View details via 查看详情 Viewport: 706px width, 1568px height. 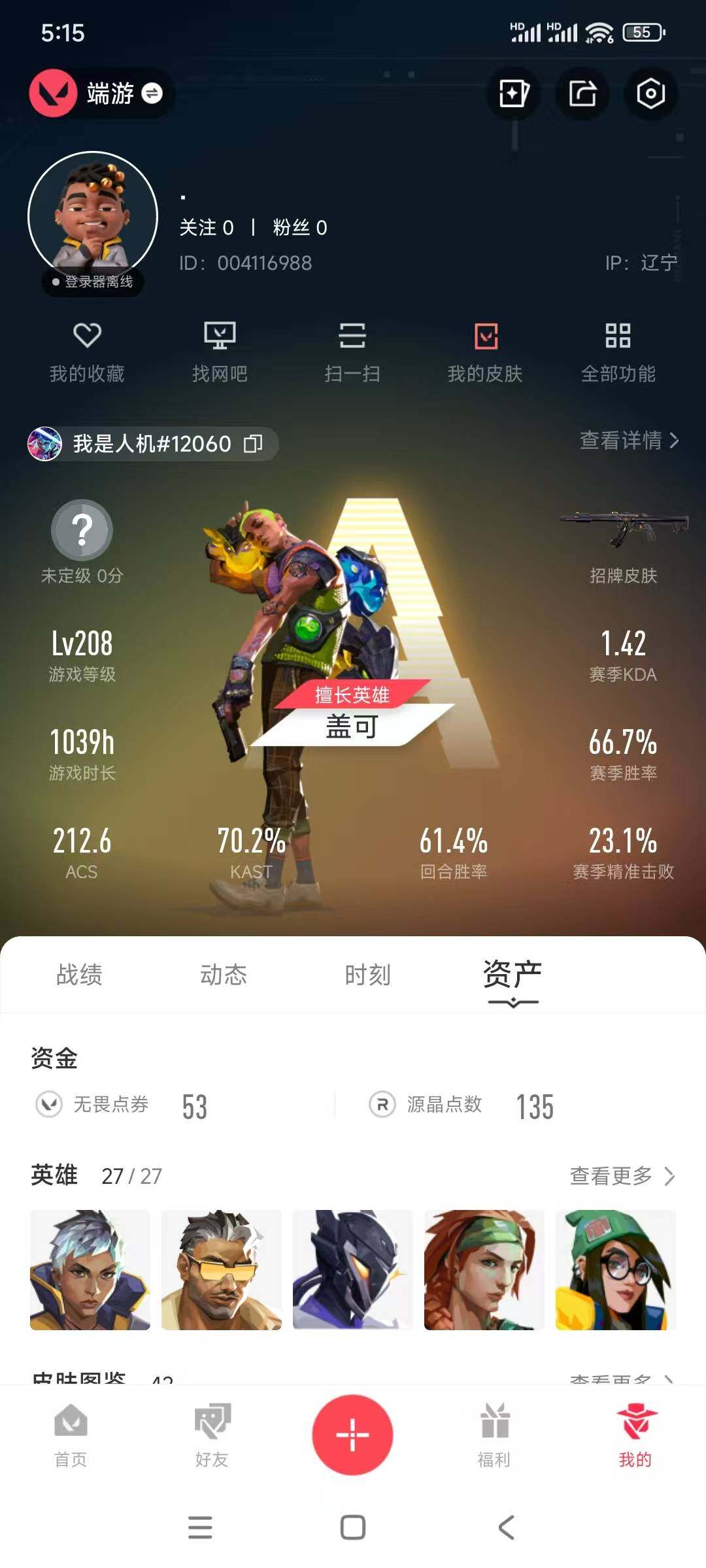629,441
